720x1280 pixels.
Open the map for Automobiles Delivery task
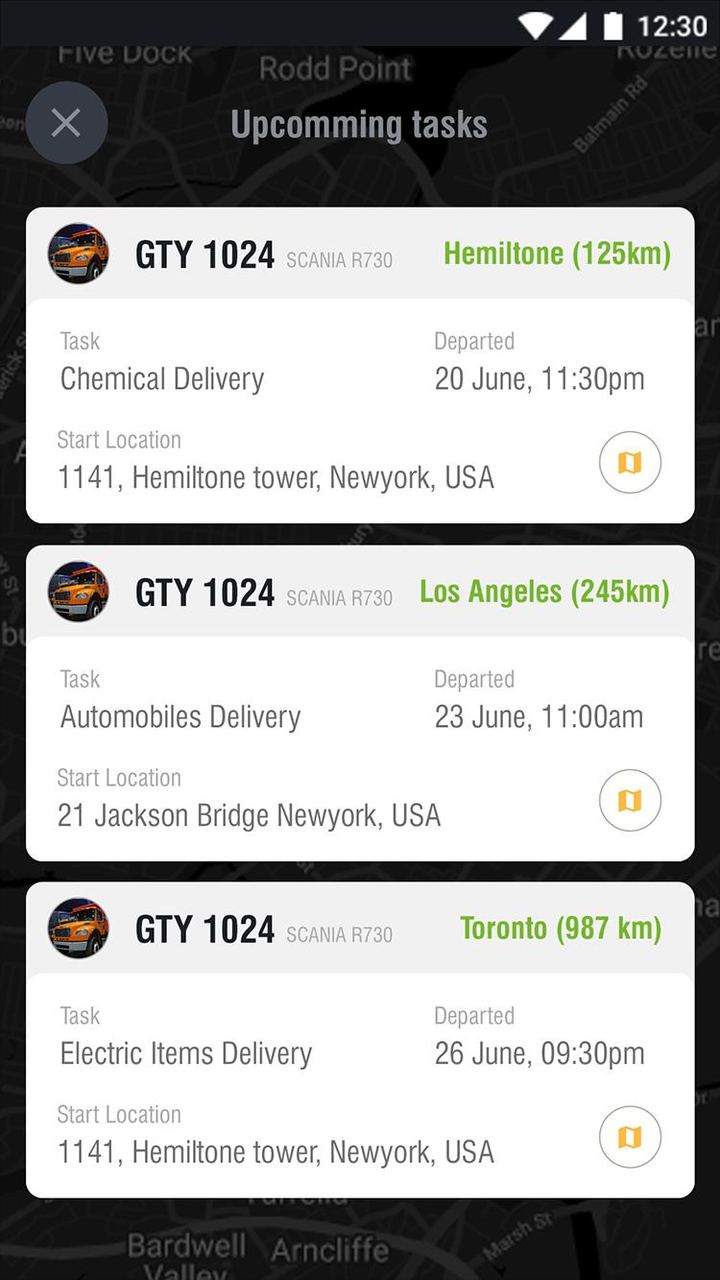point(629,800)
